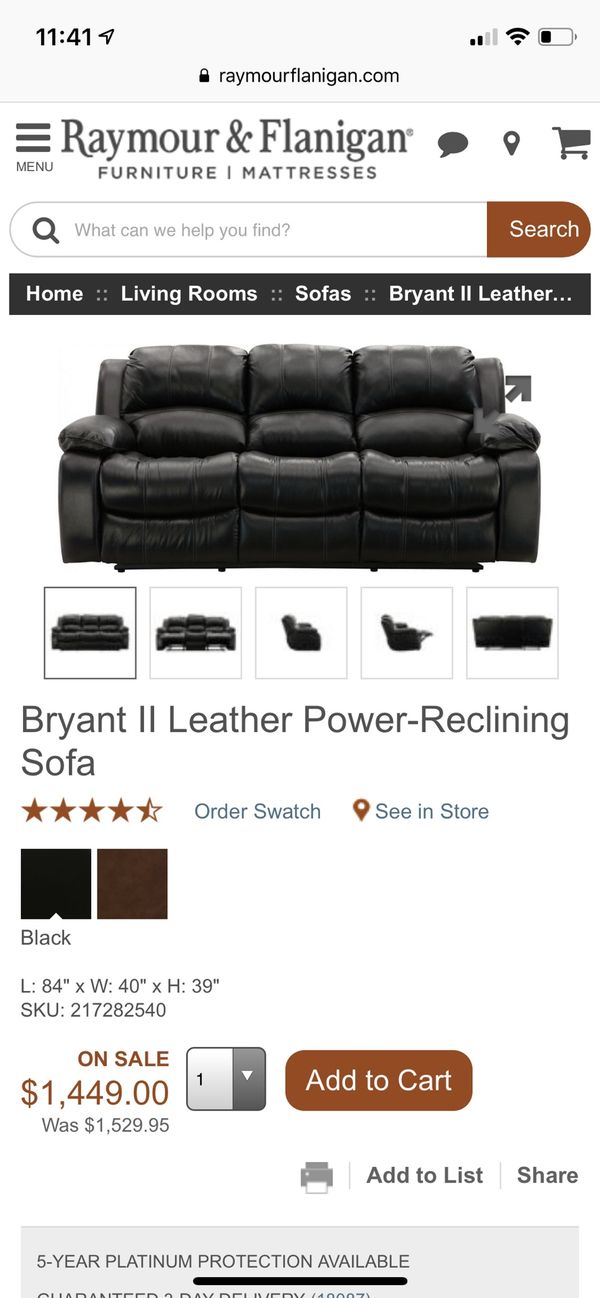
Task: View the shopping cart
Action: 571,142
